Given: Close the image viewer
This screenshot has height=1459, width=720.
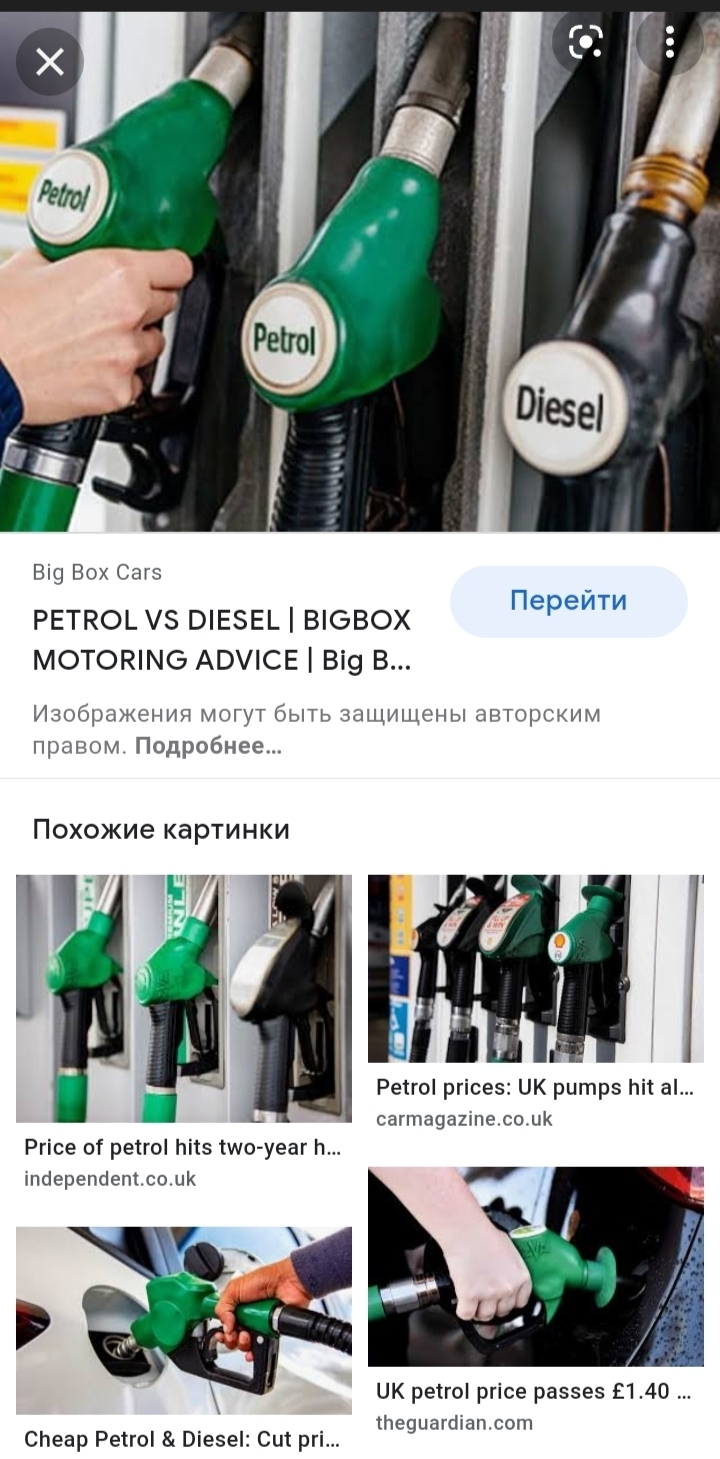Looking at the screenshot, I should tap(49, 62).
